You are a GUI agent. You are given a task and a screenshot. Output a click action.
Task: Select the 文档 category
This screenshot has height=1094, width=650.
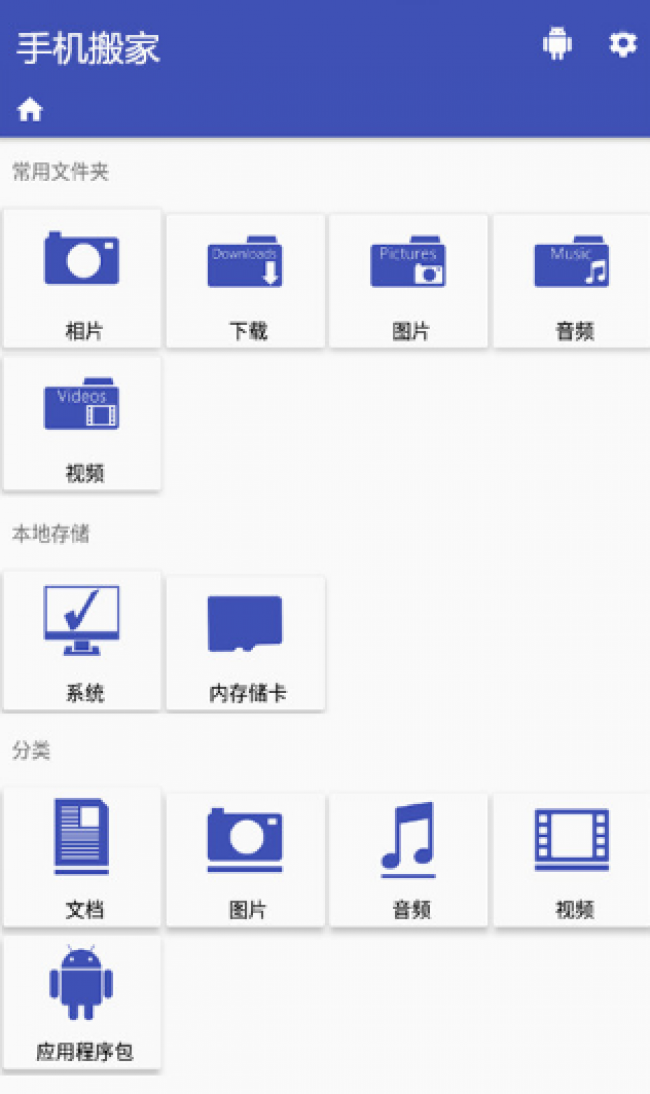click(82, 858)
